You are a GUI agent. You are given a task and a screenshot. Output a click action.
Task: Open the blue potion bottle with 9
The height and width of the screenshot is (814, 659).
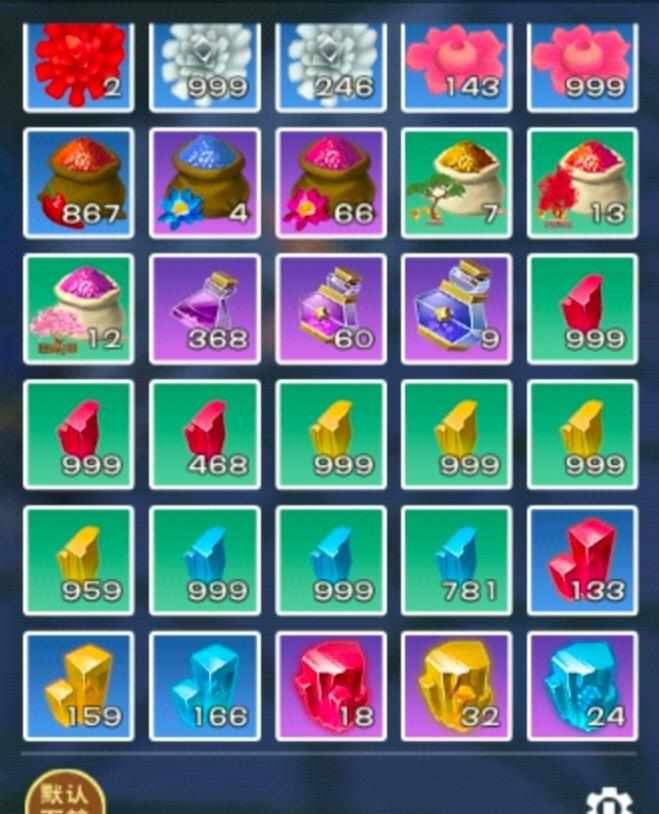point(456,309)
